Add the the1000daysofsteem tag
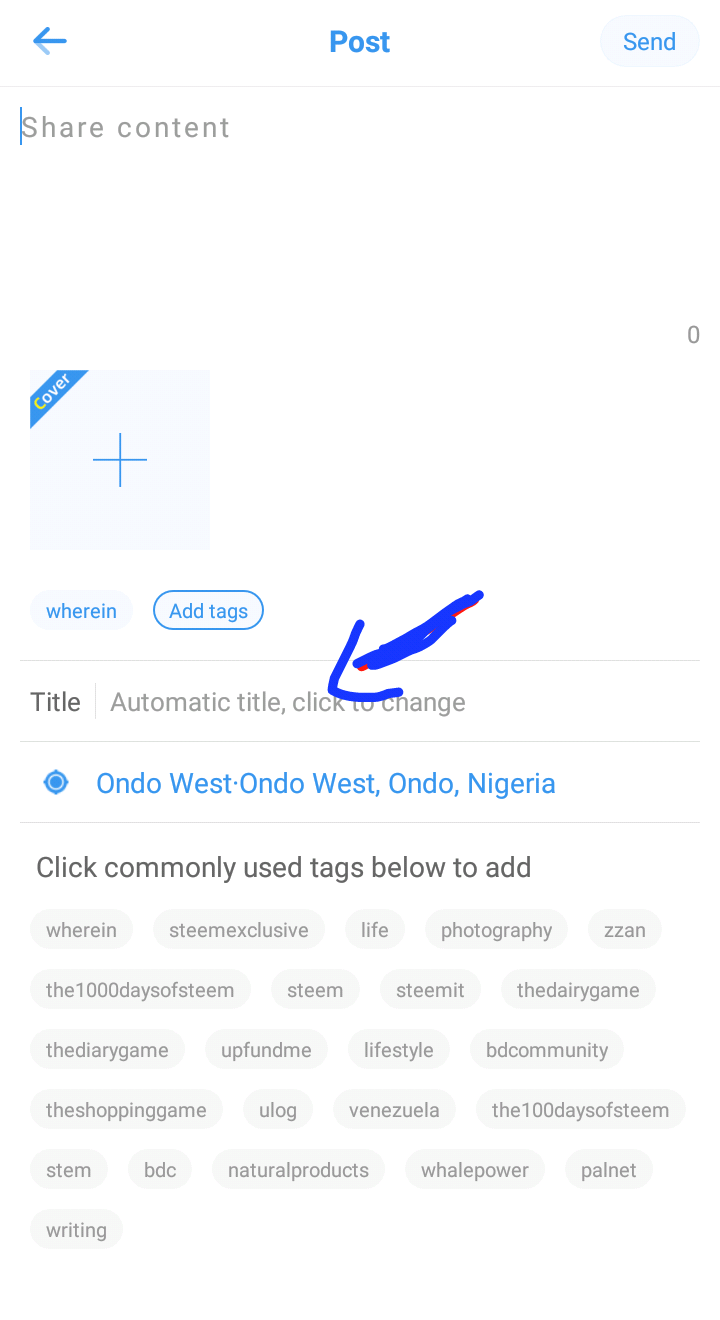 pyautogui.click(x=140, y=990)
